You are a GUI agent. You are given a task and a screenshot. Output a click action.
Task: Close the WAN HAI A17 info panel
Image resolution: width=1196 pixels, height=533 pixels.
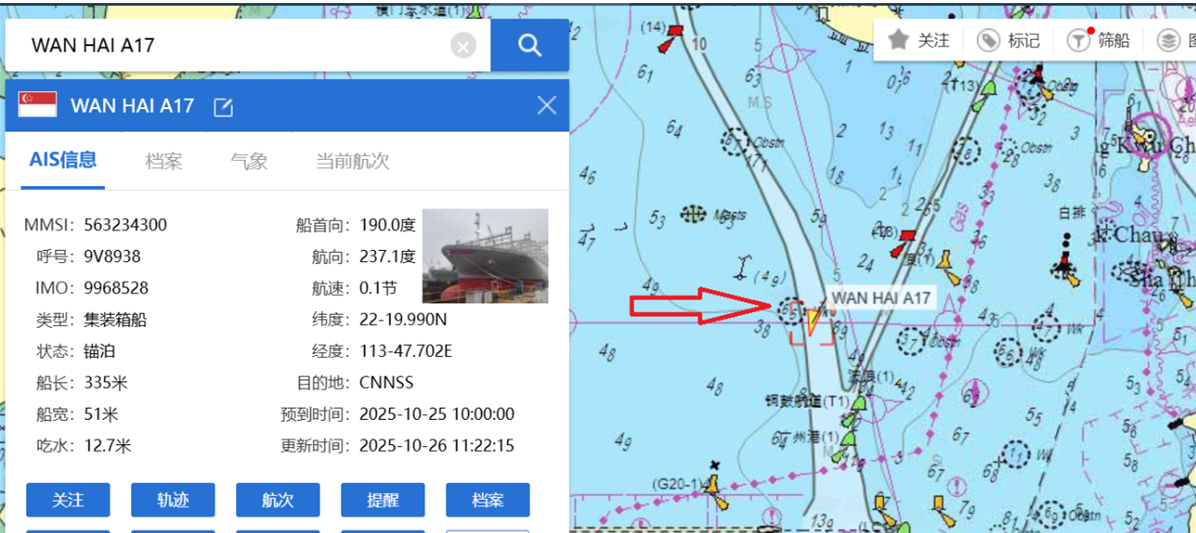547,105
